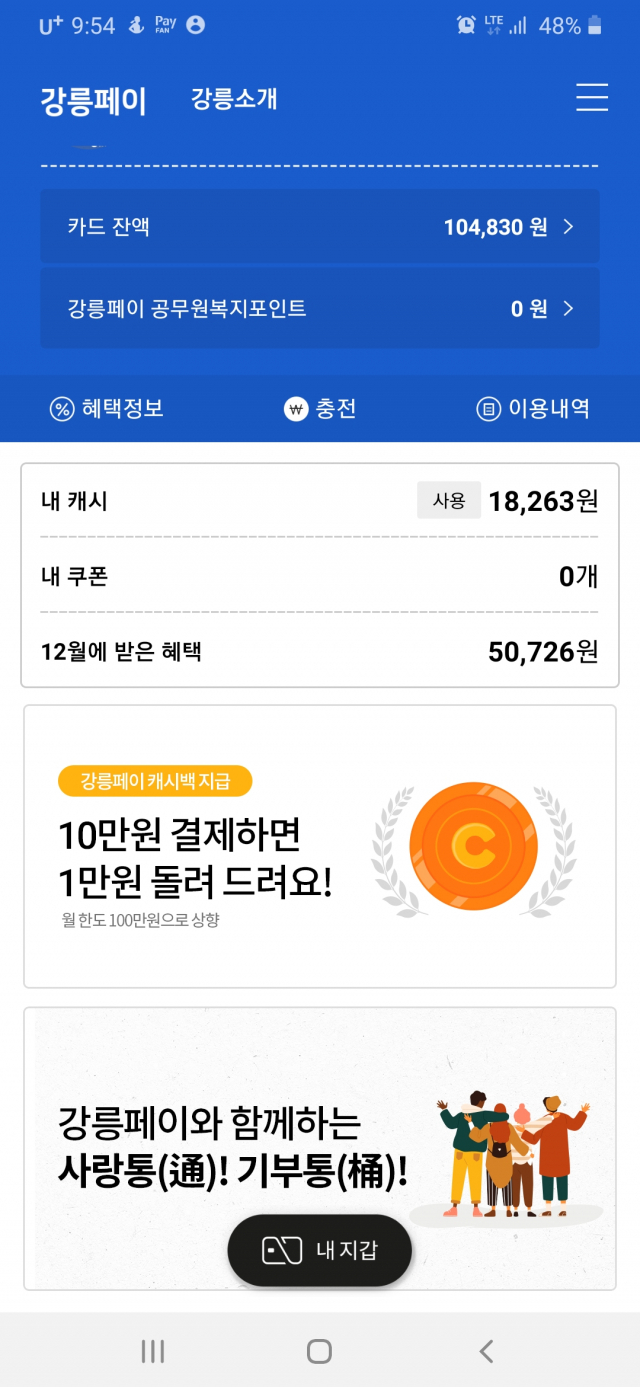View 이용내역 history

click(x=533, y=408)
